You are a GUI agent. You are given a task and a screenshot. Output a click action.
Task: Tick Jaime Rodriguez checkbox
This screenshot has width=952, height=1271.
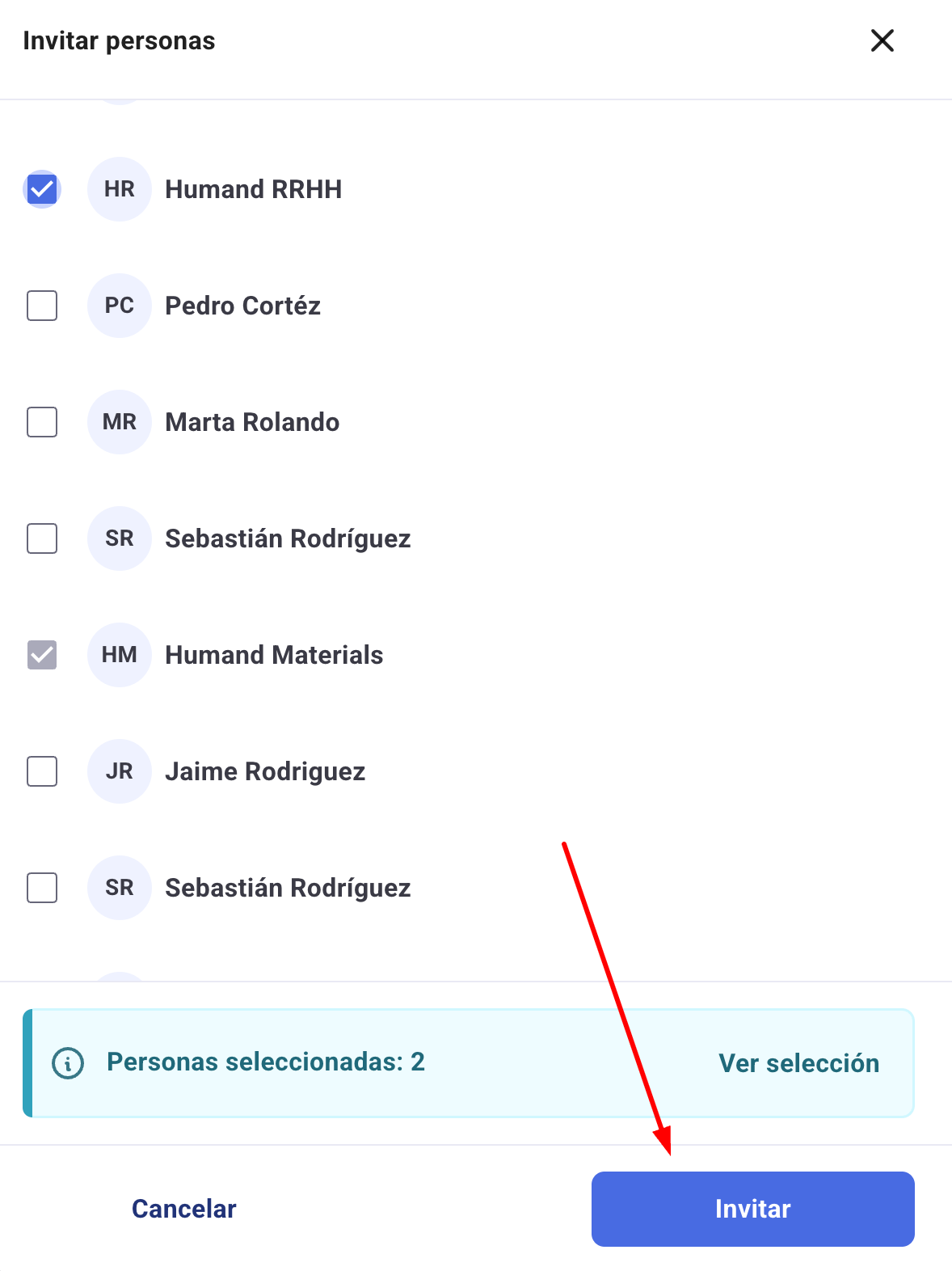tap(42, 771)
